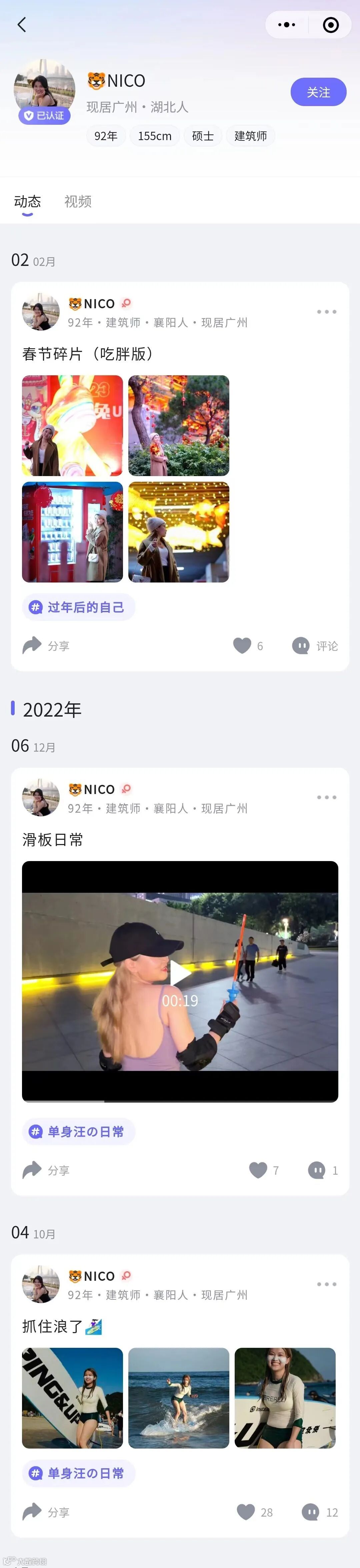Share the 滑板日常 post

click(x=46, y=1170)
